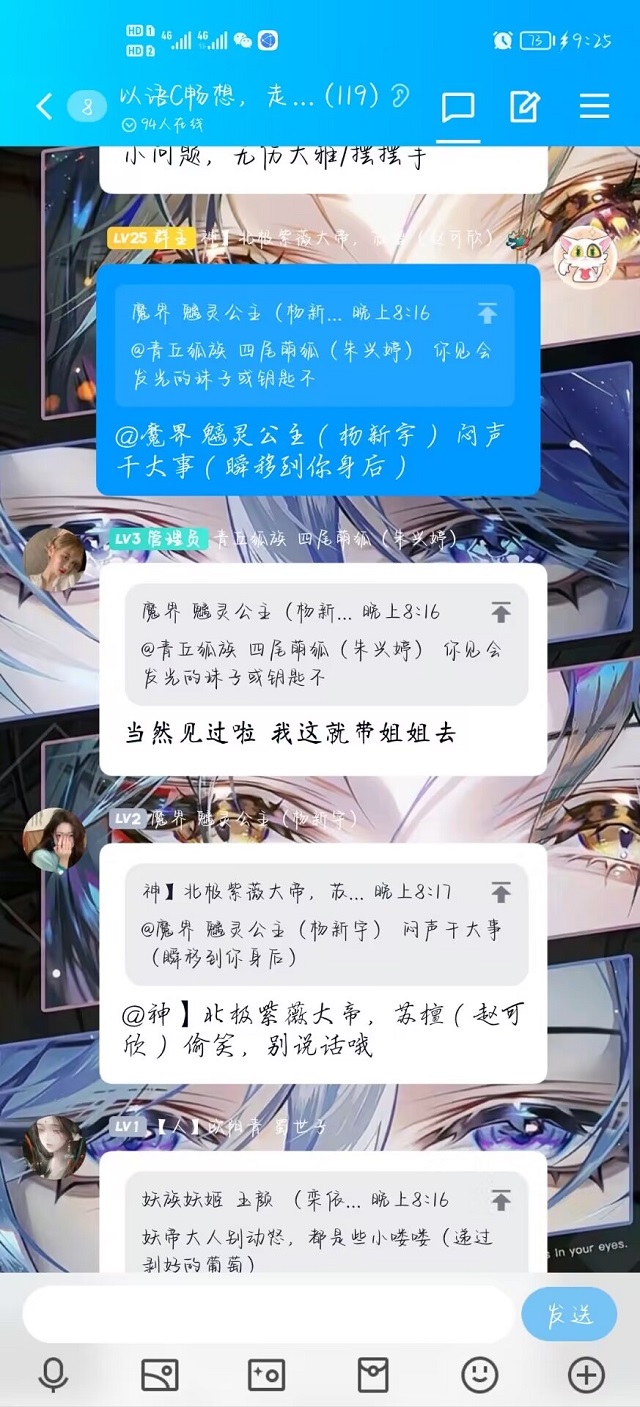This screenshot has height=1407, width=640.
Task: Open the group title header
Action: [x=262, y=97]
